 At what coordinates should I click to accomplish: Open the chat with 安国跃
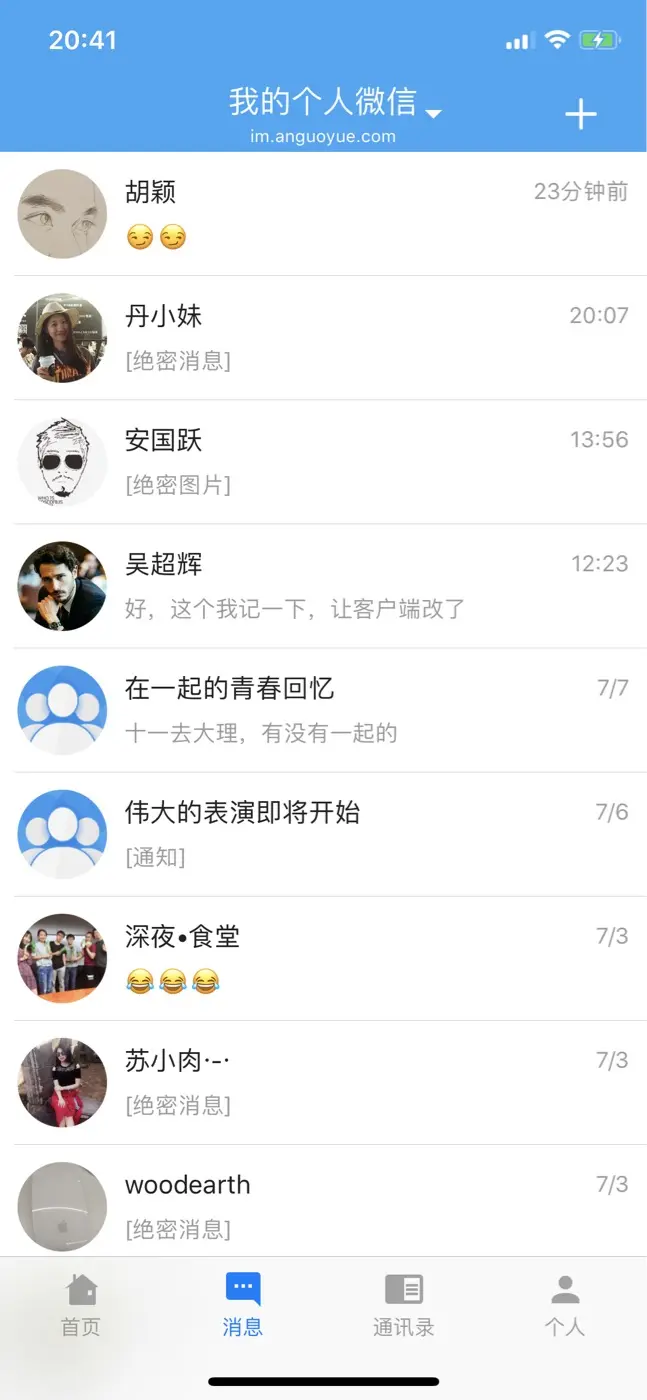[x=323, y=462]
